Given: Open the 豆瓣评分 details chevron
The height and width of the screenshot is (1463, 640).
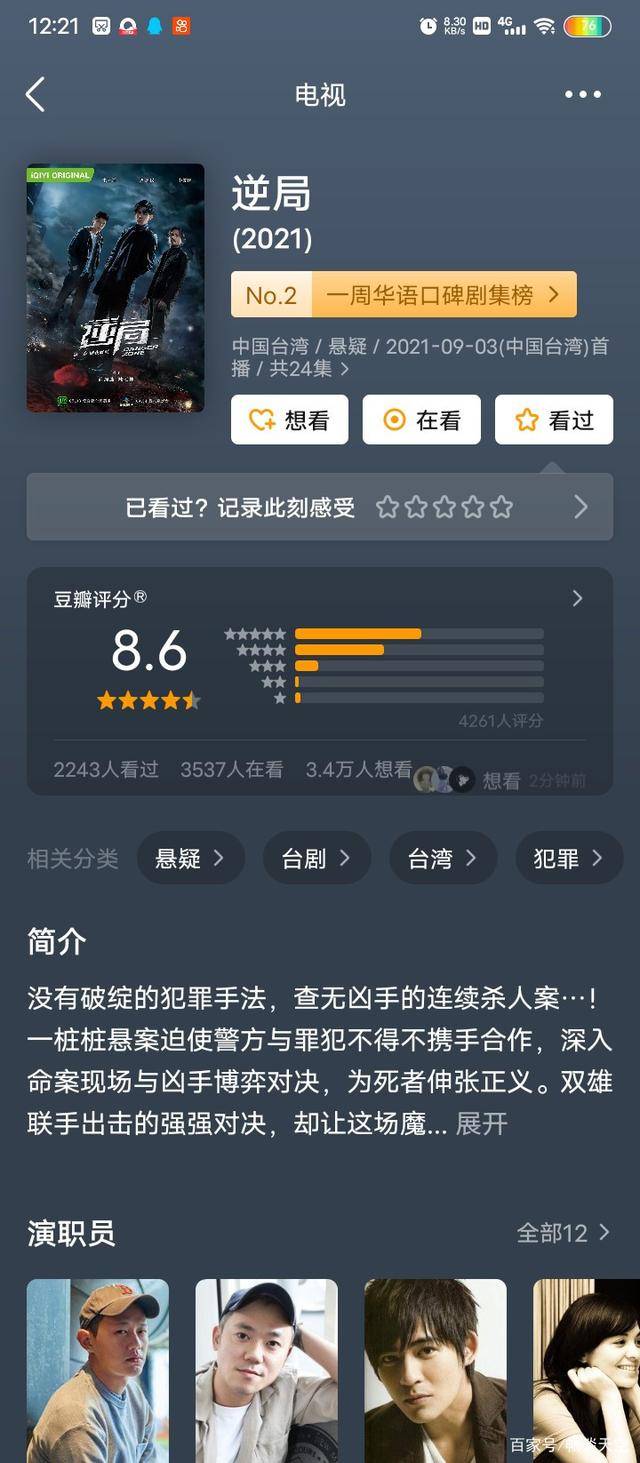Looking at the screenshot, I should [x=577, y=598].
